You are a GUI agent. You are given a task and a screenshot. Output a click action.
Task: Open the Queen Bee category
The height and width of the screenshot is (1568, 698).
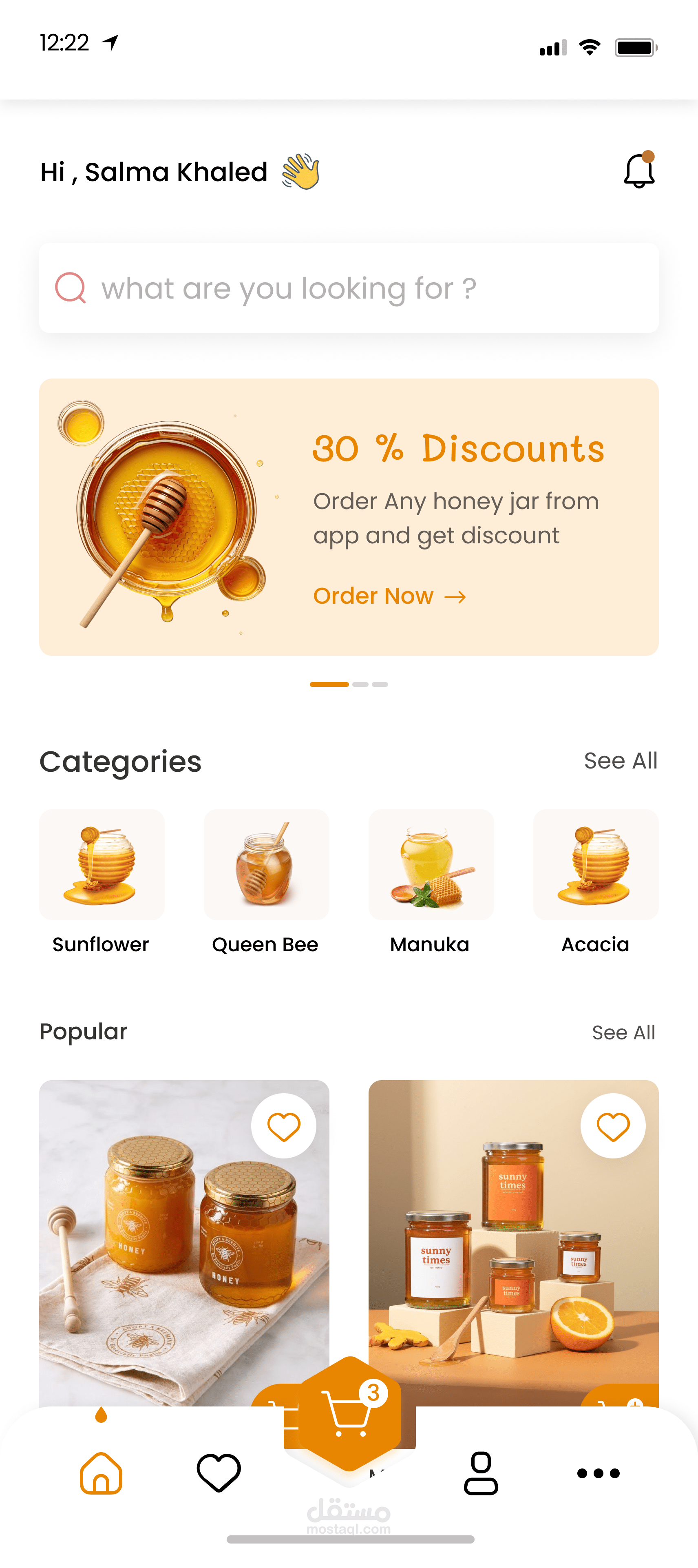tap(266, 882)
